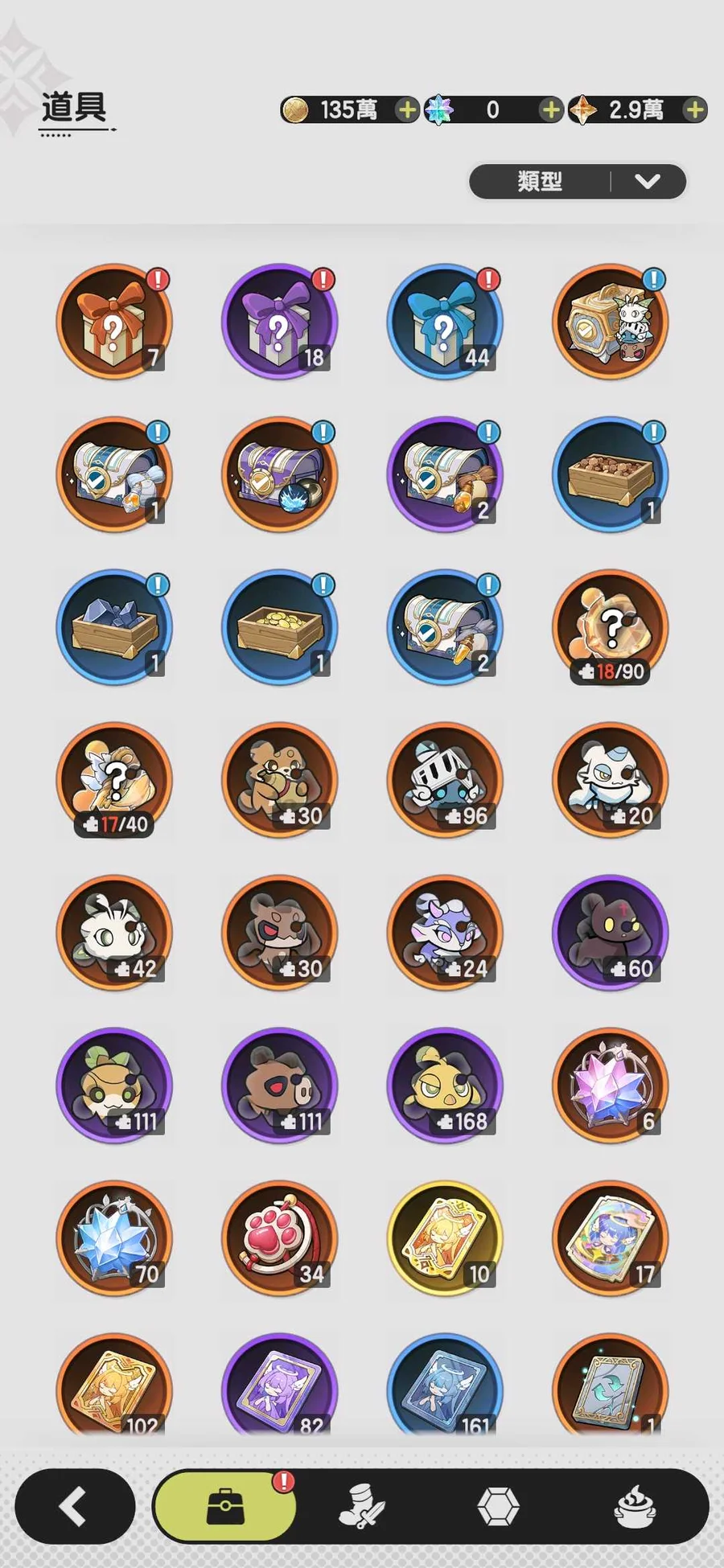Open the mystery fragment item showing 18/90
The image size is (724, 1568).
click(611, 627)
